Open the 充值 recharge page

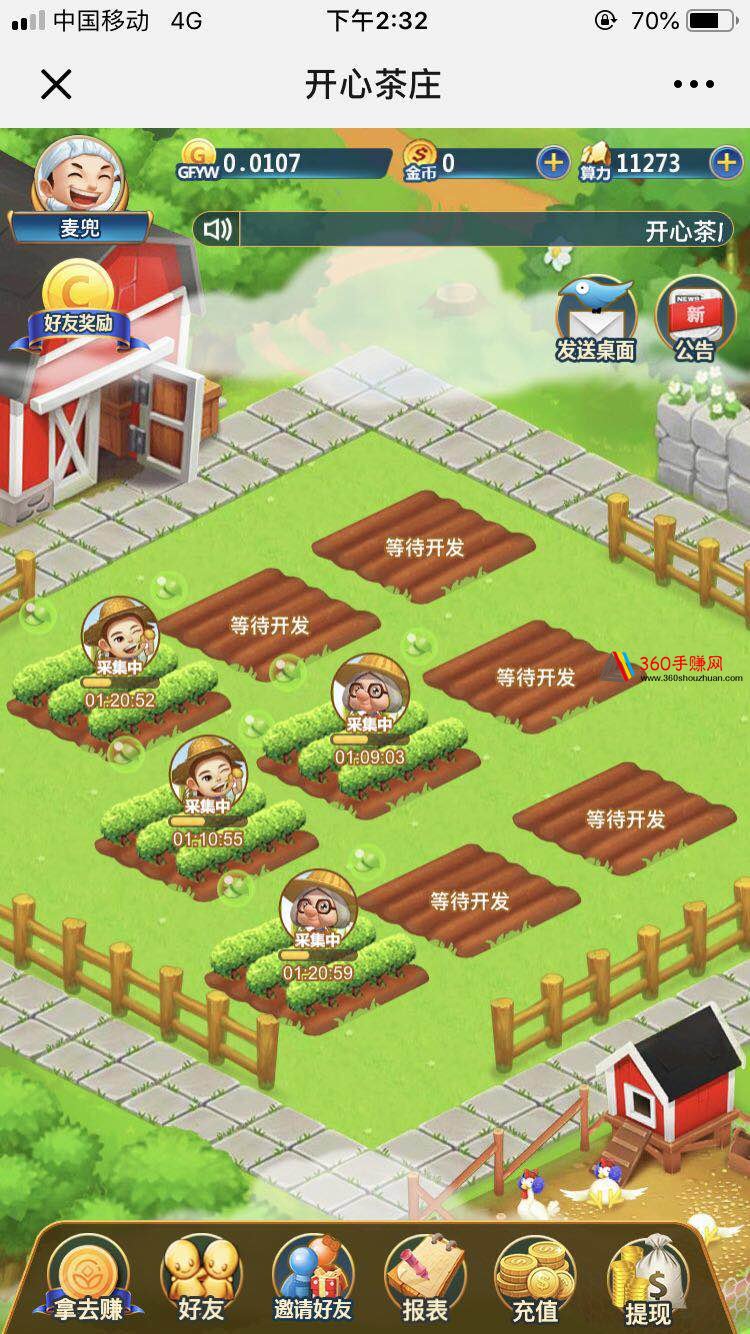coord(536,1277)
